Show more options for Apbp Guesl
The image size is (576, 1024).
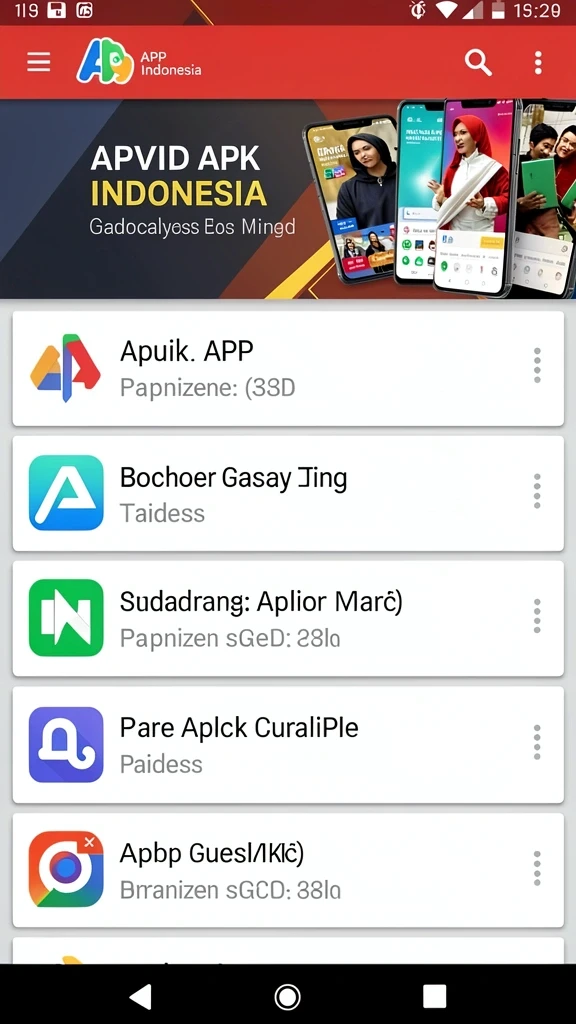click(x=537, y=868)
